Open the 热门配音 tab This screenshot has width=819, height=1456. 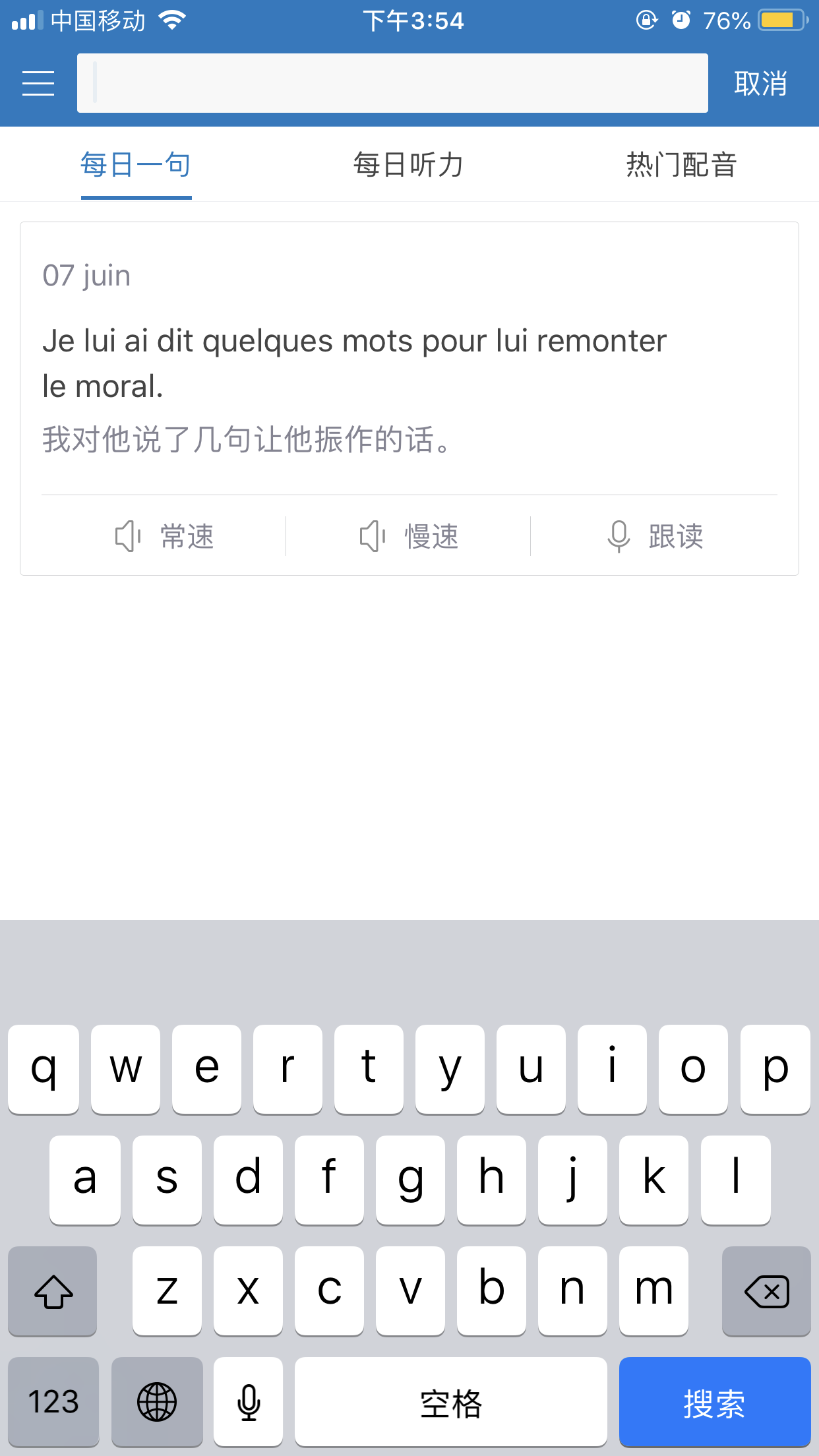click(x=681, y=165)
